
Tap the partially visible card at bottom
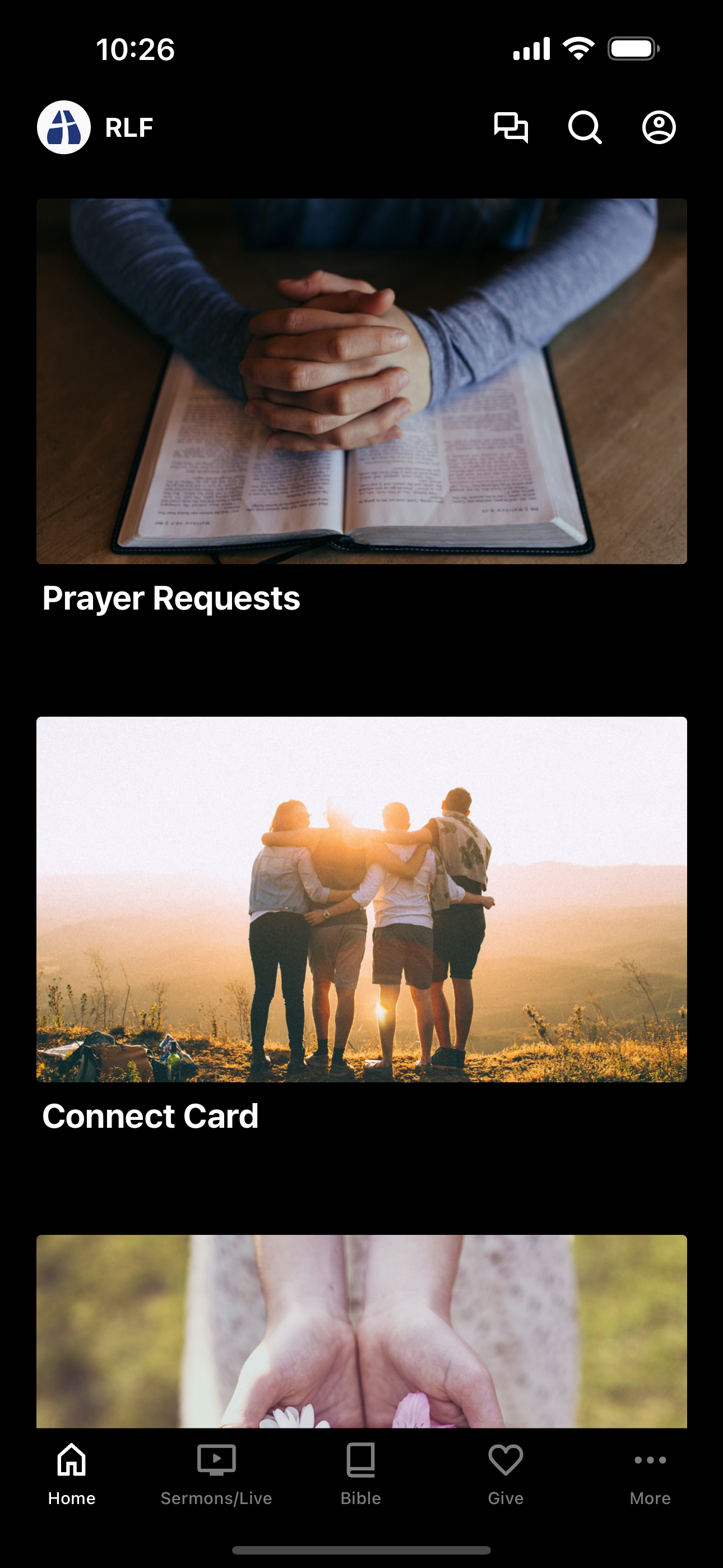pyautogui.click(x=361, y=1327)
